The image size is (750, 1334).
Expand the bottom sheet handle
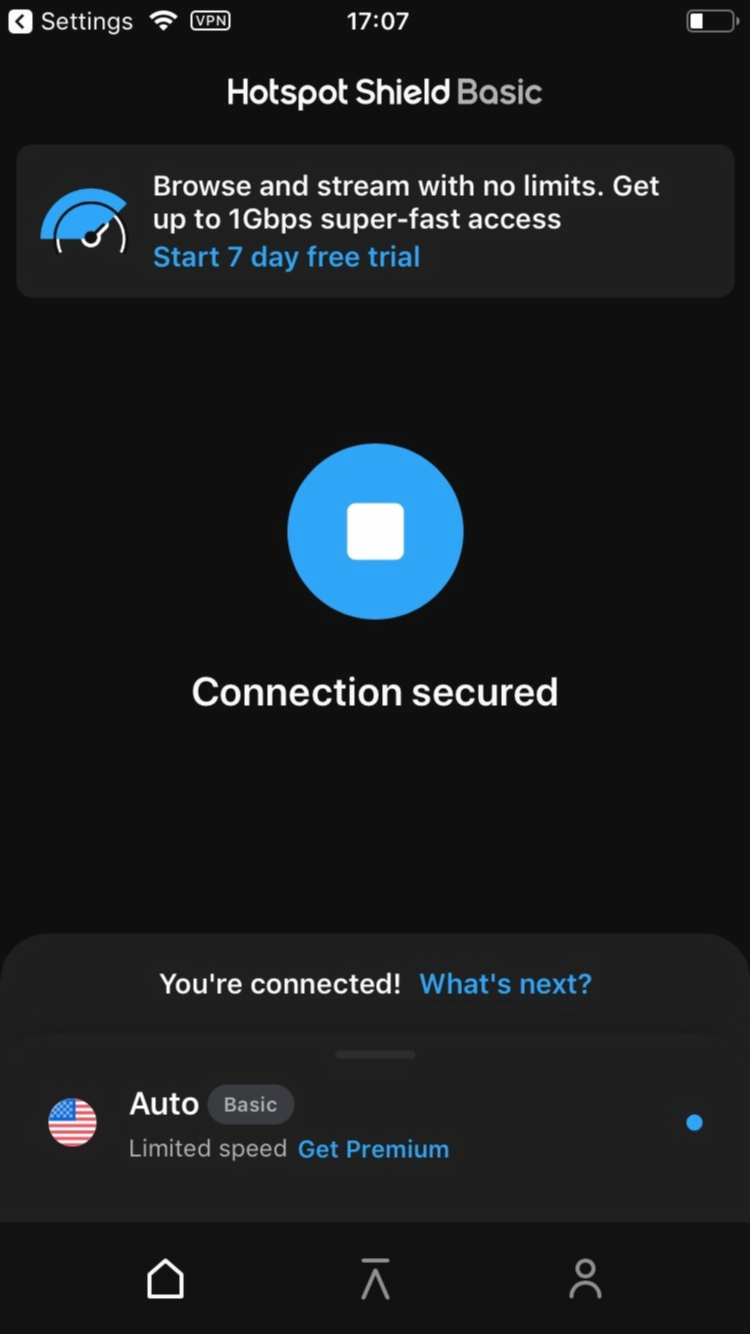(x=375, y=1054)
